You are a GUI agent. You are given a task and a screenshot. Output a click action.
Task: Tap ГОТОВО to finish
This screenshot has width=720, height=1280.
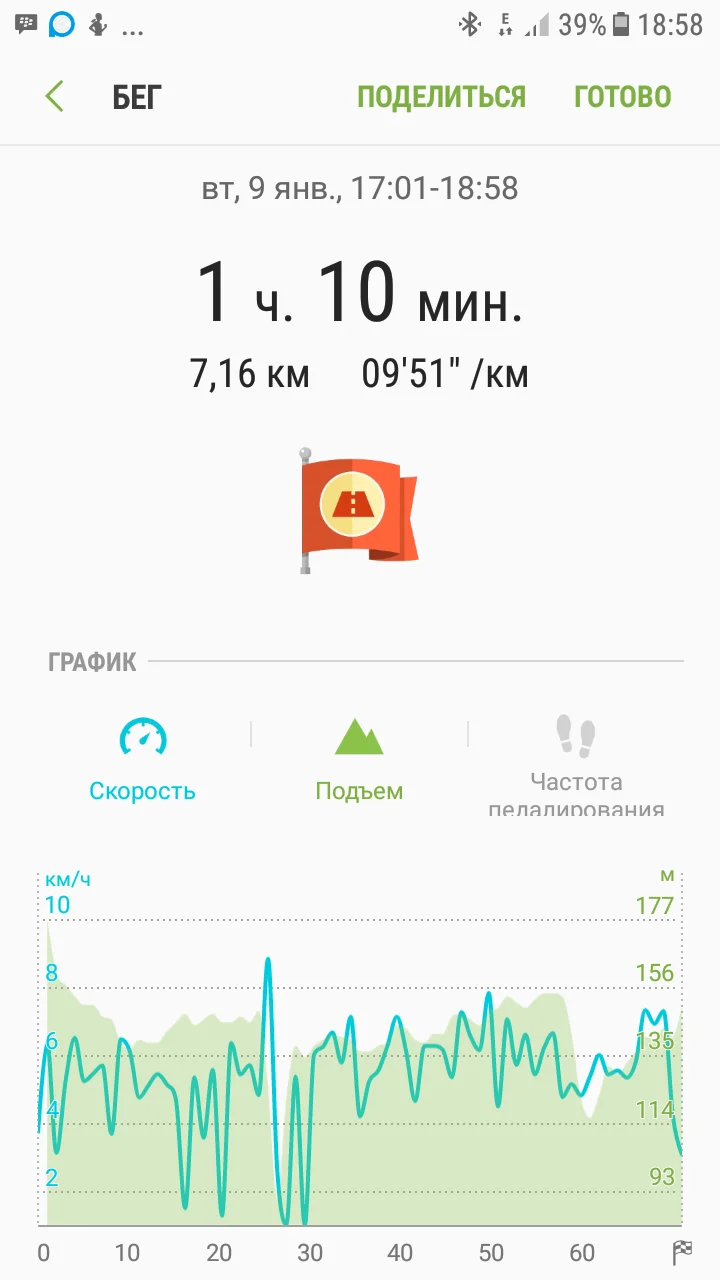[x=622, y=97]
